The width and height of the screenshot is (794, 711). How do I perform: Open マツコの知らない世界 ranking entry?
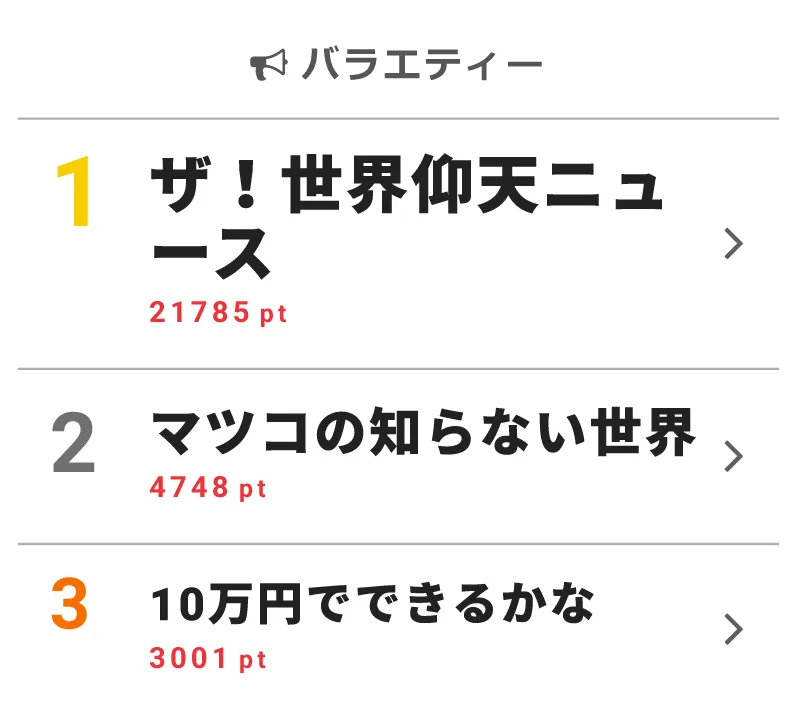[x=422, y=435]
